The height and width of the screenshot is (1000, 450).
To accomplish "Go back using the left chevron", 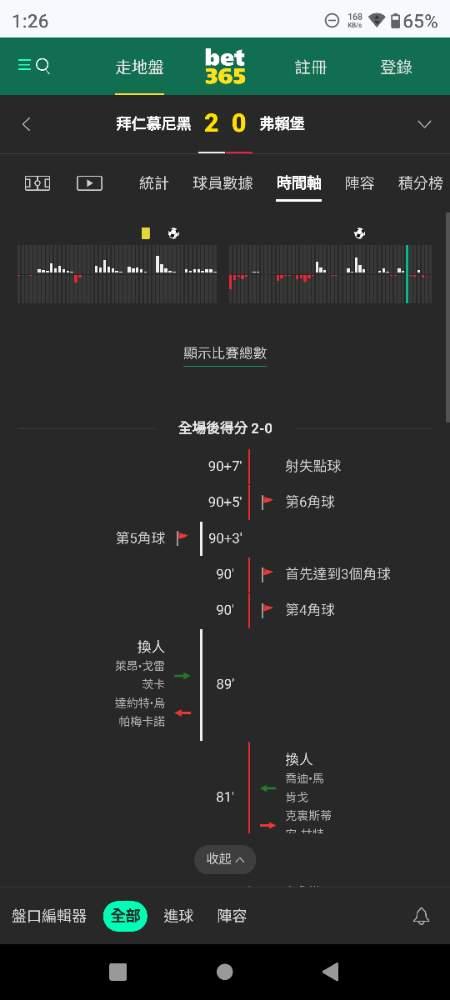I will coord(26,124).
